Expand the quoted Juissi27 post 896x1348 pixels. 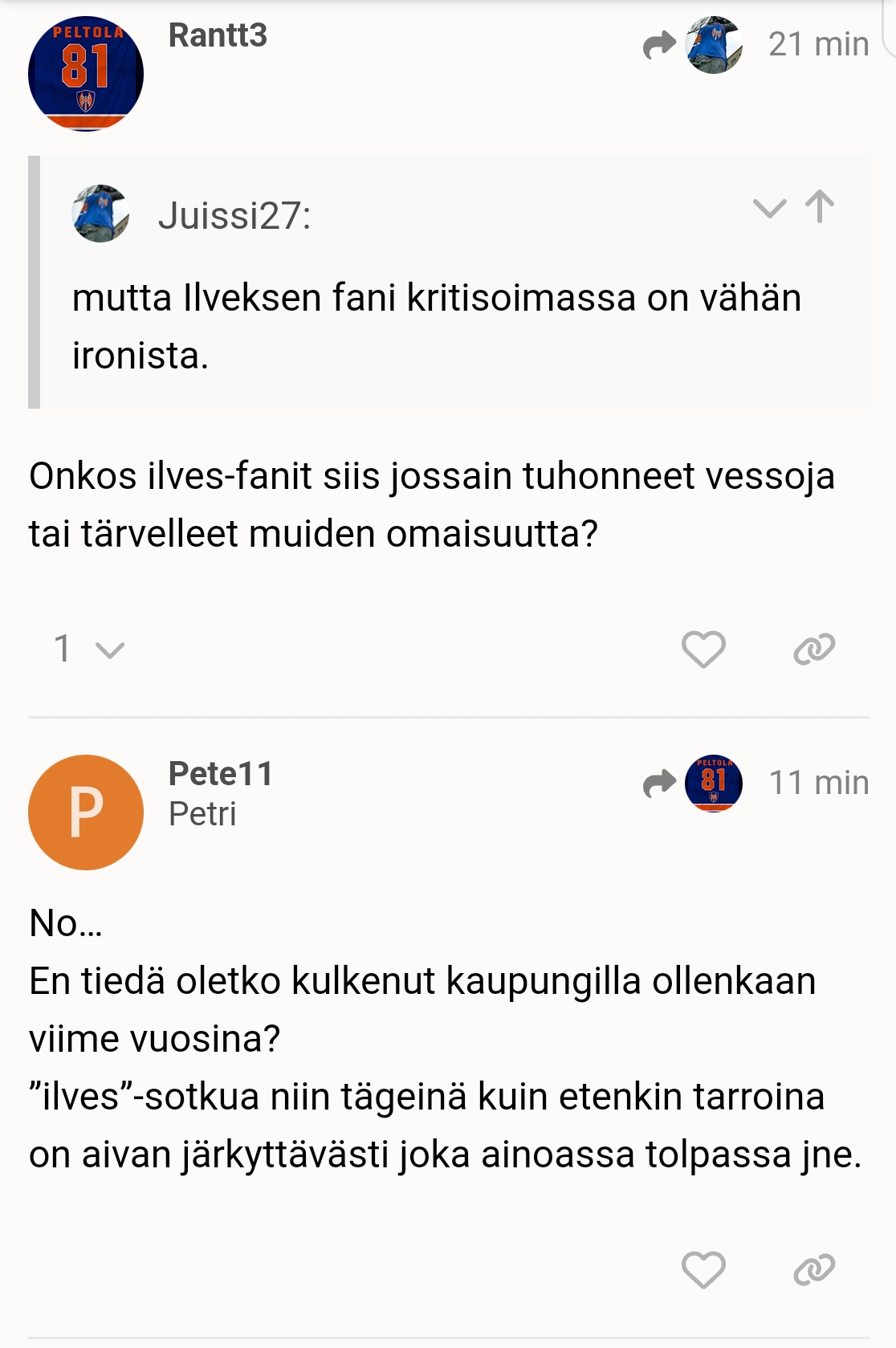coord(769,209)
